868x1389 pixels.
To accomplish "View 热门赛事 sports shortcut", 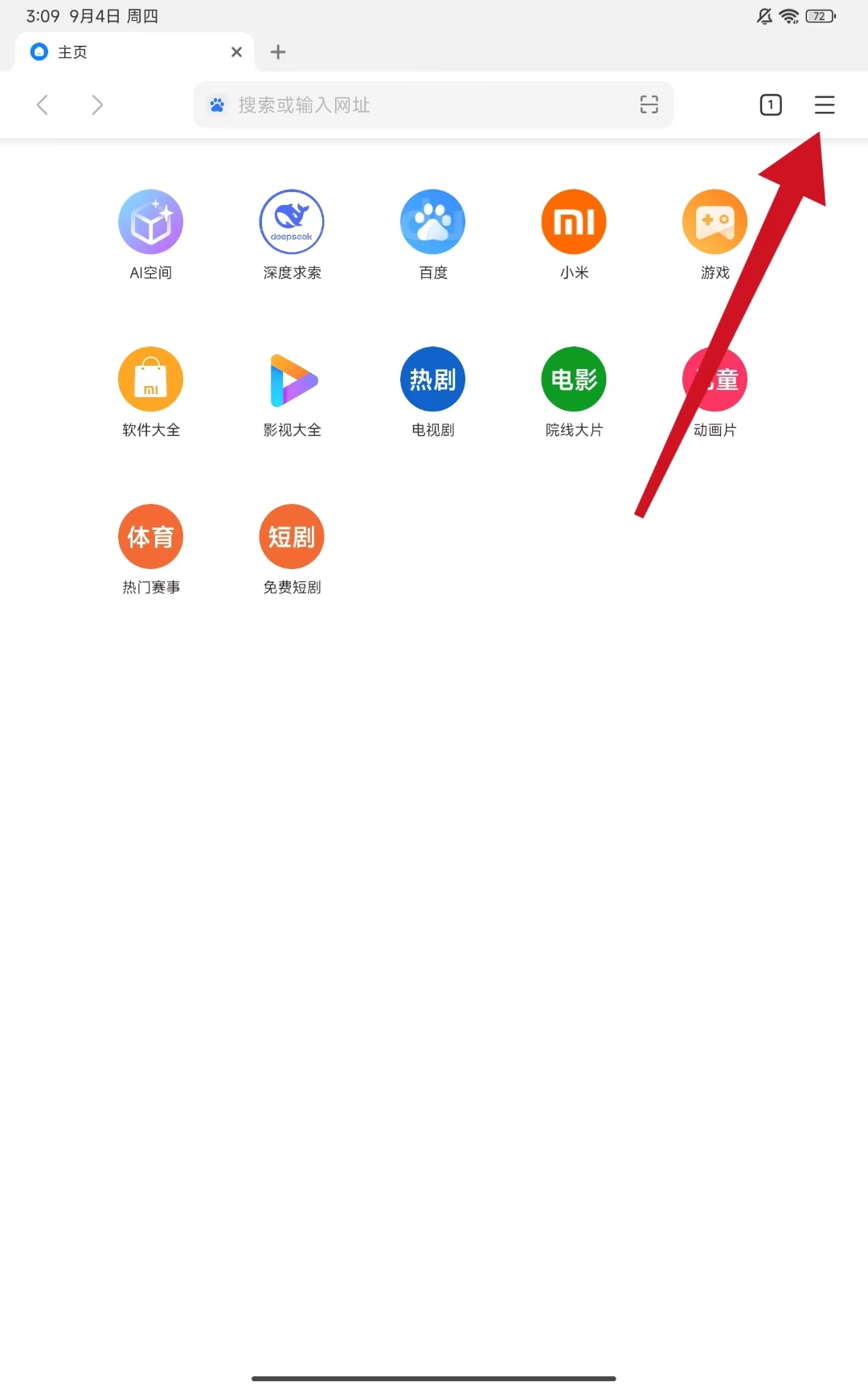I will (x=150, y=537).
